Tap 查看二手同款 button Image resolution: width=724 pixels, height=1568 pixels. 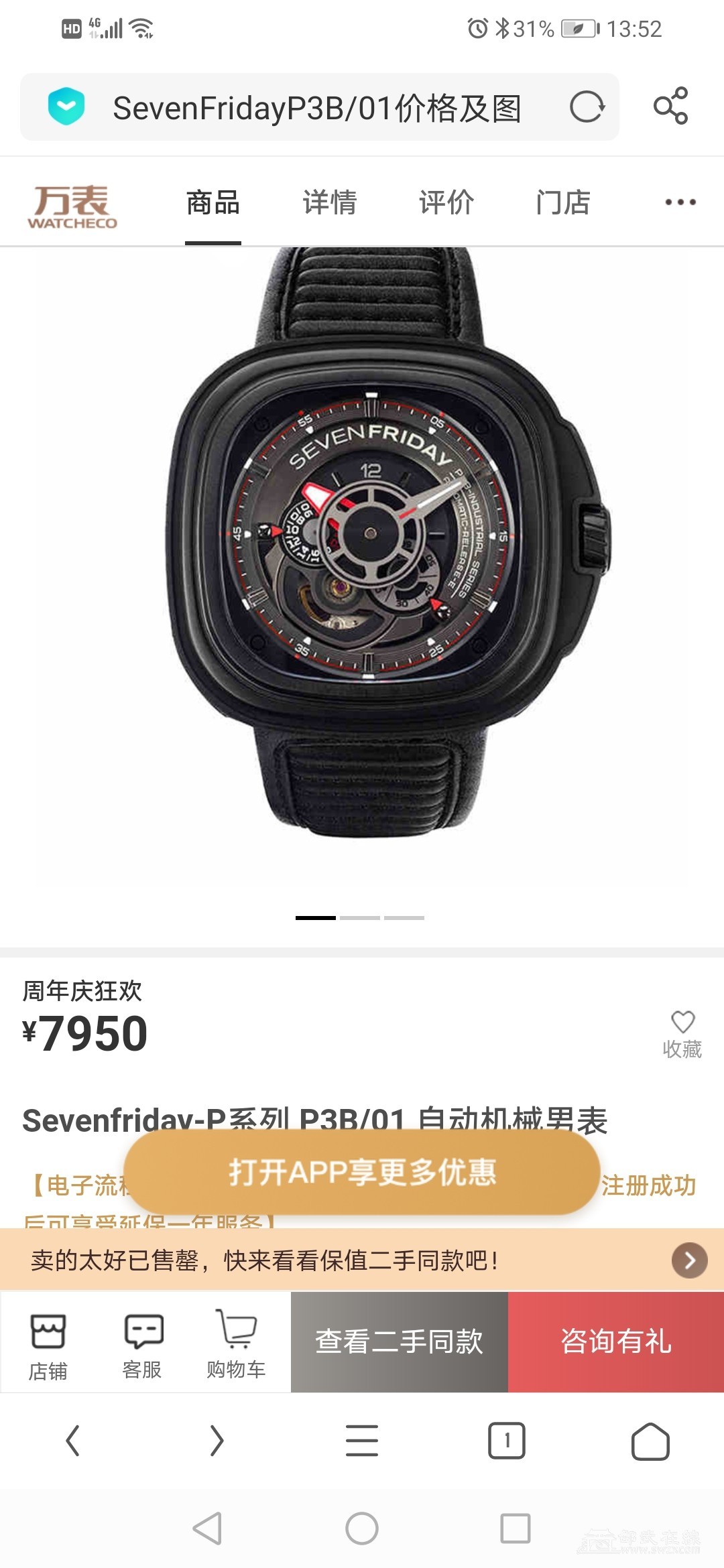399,1342
